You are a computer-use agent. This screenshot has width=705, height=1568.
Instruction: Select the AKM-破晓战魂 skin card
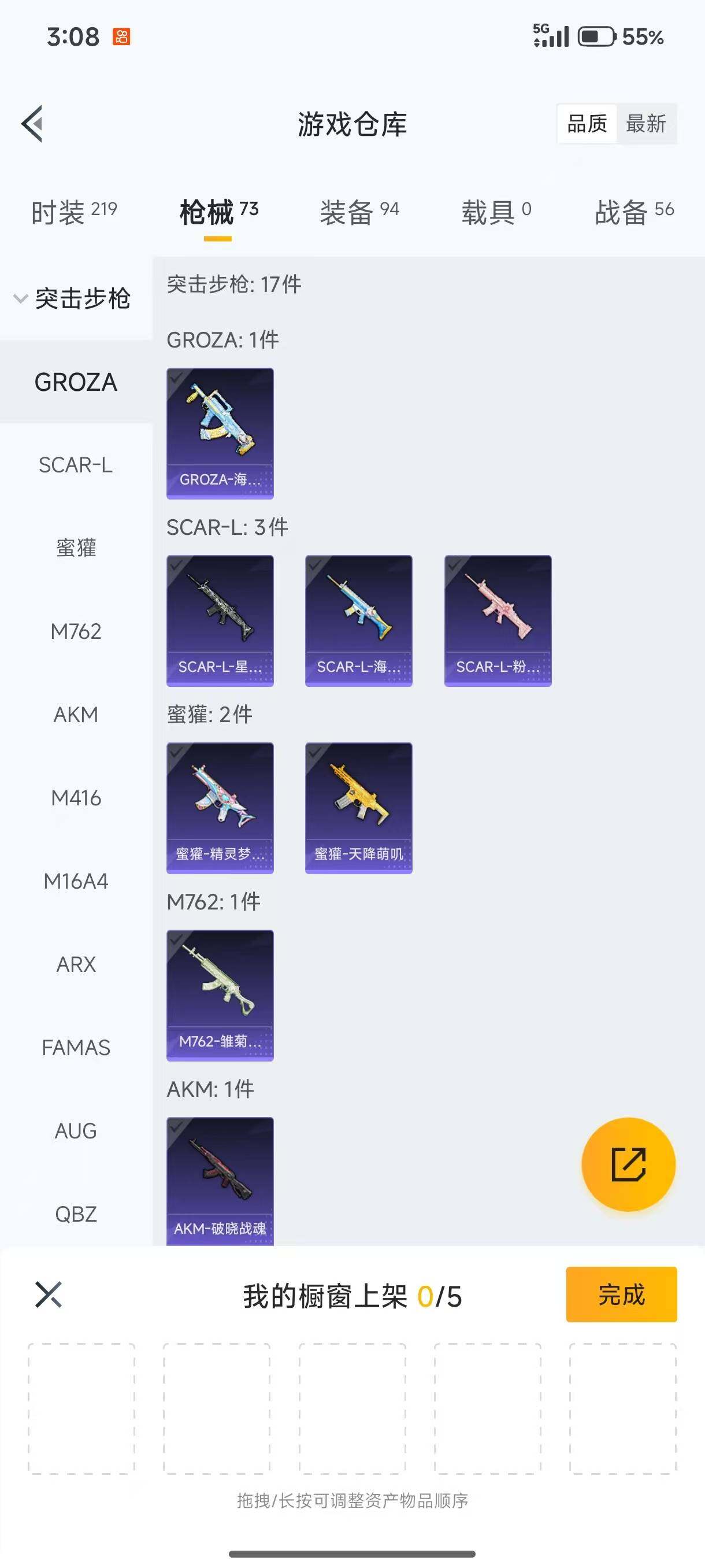220,1181
